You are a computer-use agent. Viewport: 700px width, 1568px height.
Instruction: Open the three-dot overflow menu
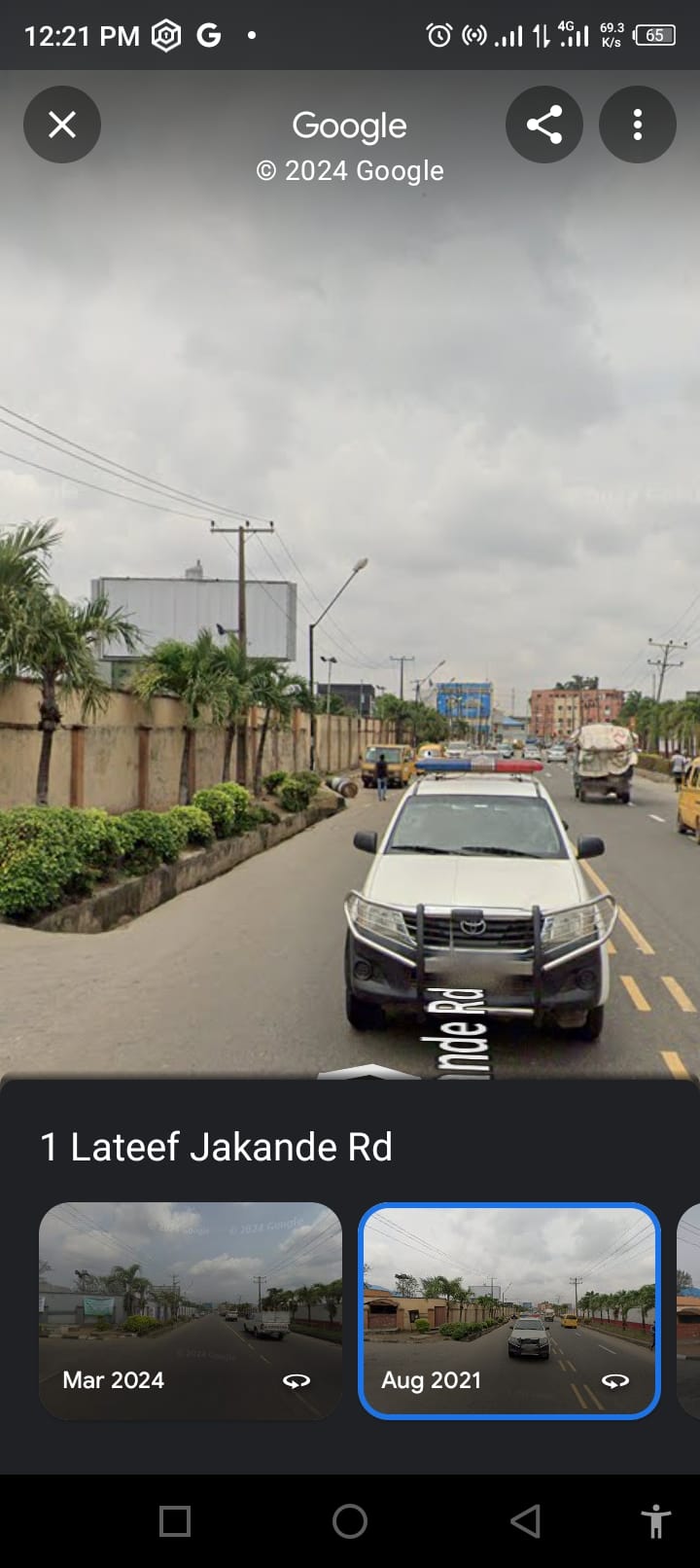638,125
